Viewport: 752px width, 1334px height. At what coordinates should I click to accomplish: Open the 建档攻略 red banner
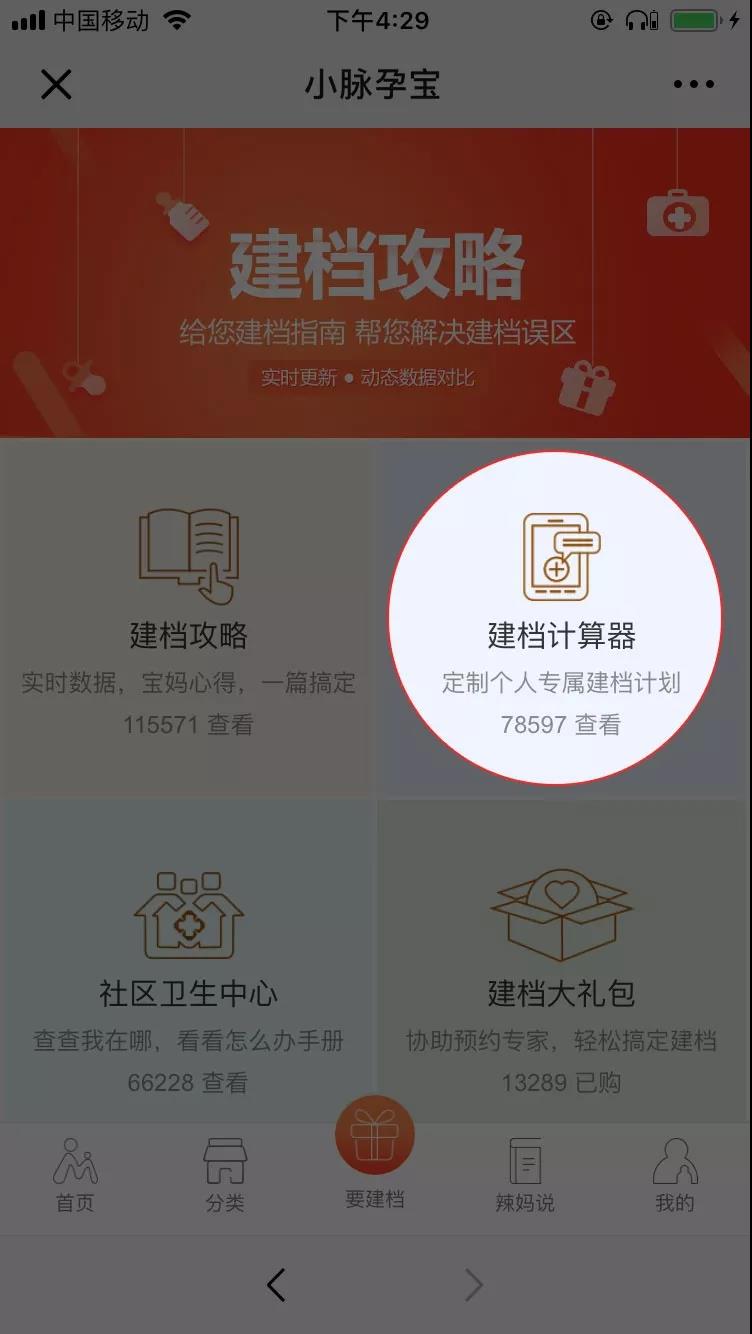(x=376, y=283)
